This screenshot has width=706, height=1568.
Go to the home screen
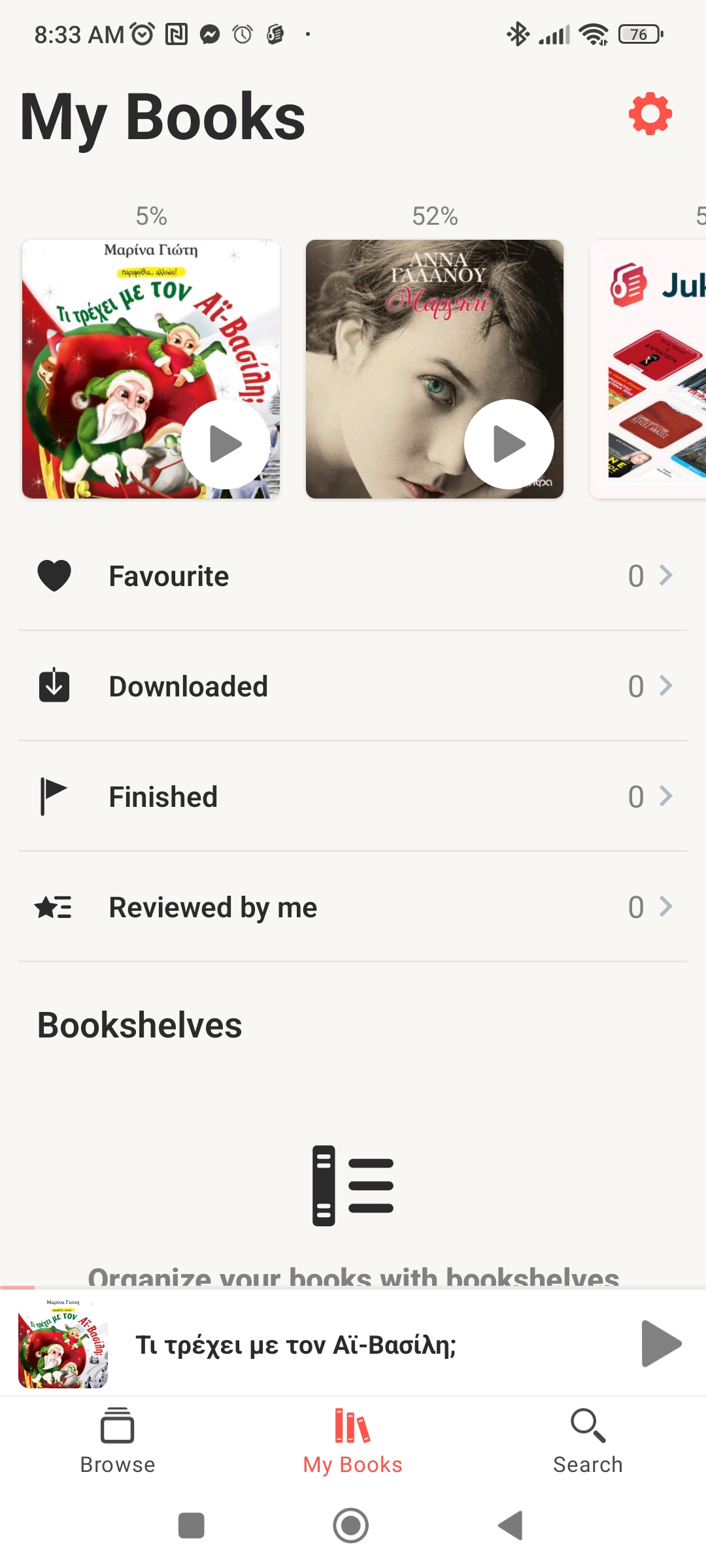pos(351,1526)
